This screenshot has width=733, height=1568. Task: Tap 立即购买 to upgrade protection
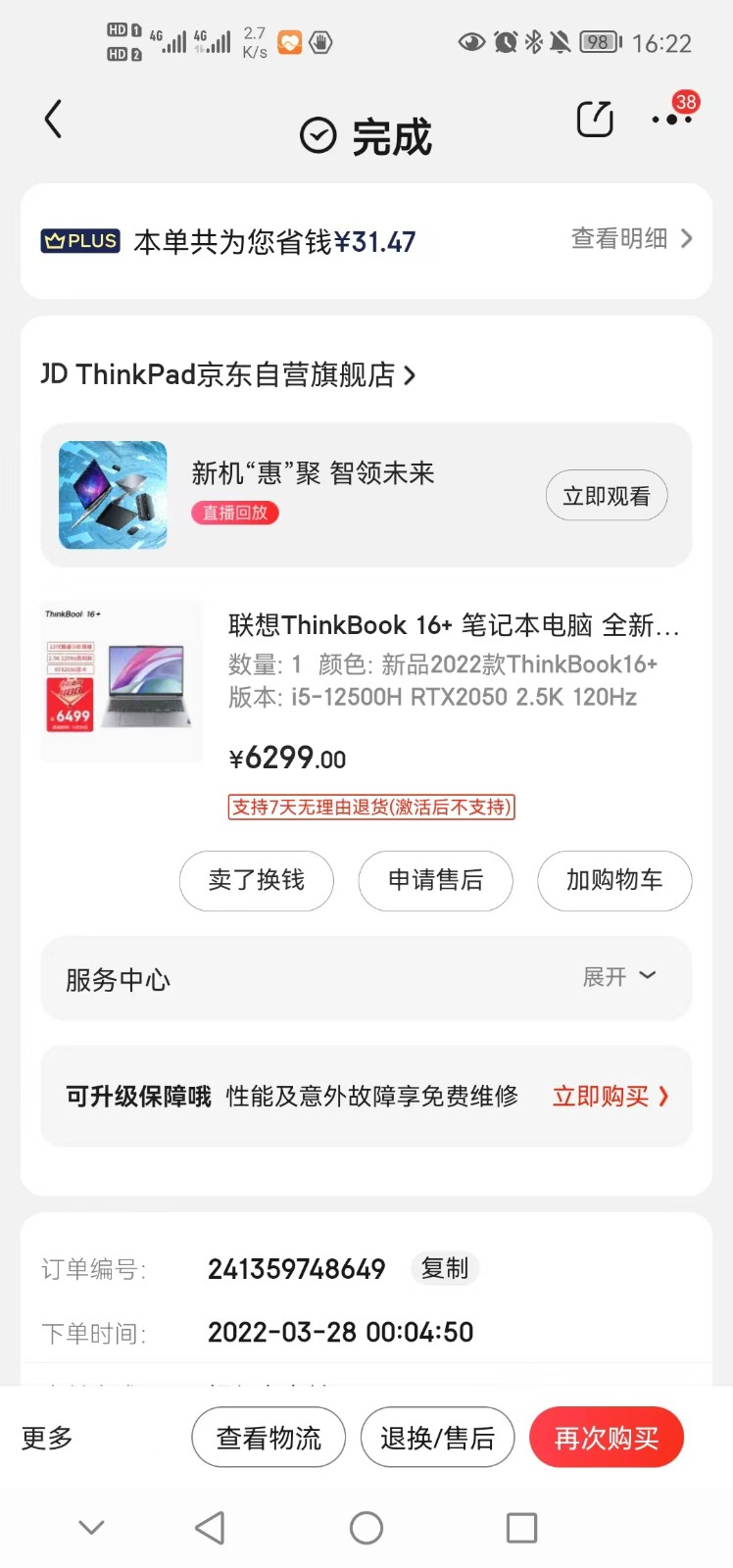pos(611,1096)
